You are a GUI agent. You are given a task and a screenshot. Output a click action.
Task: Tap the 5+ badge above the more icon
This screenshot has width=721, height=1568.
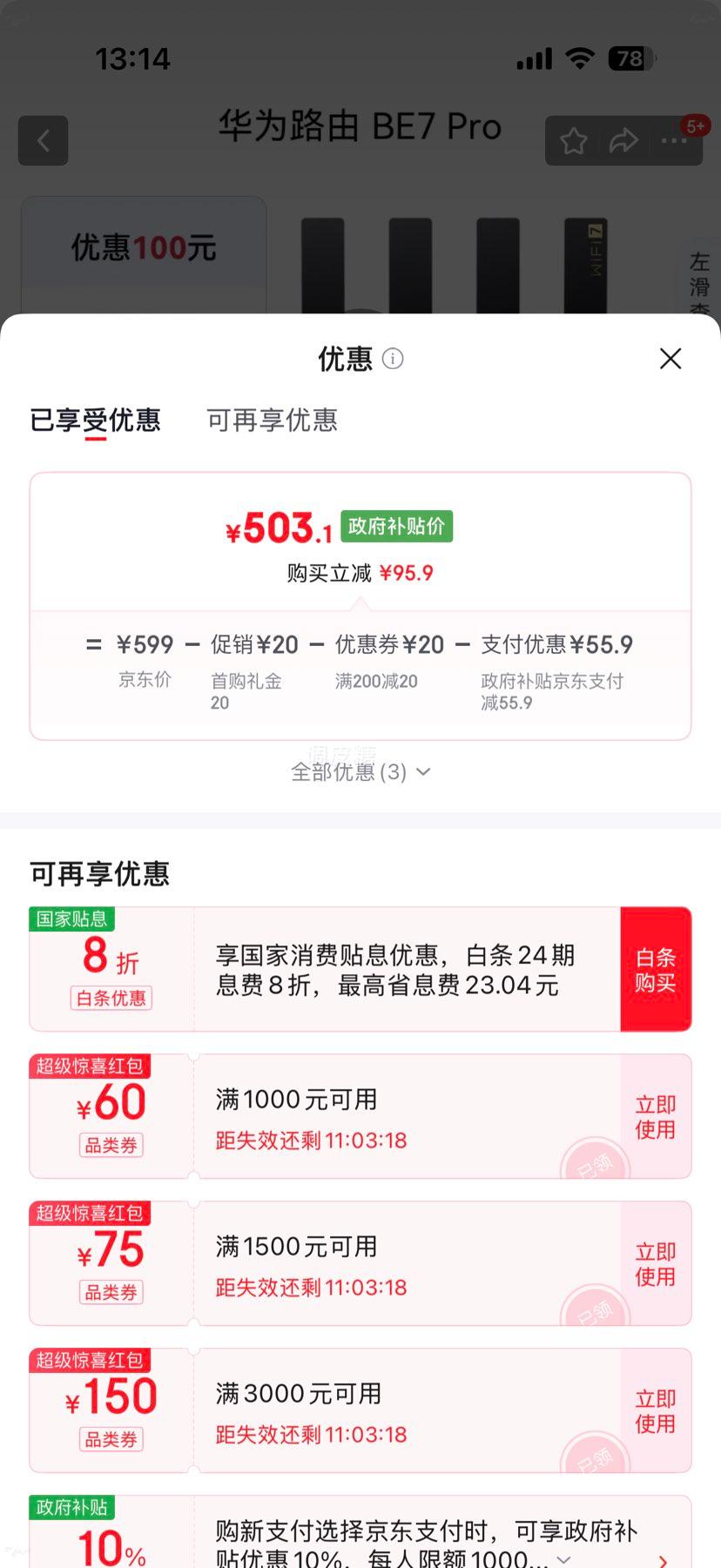[x=695, y=126]
